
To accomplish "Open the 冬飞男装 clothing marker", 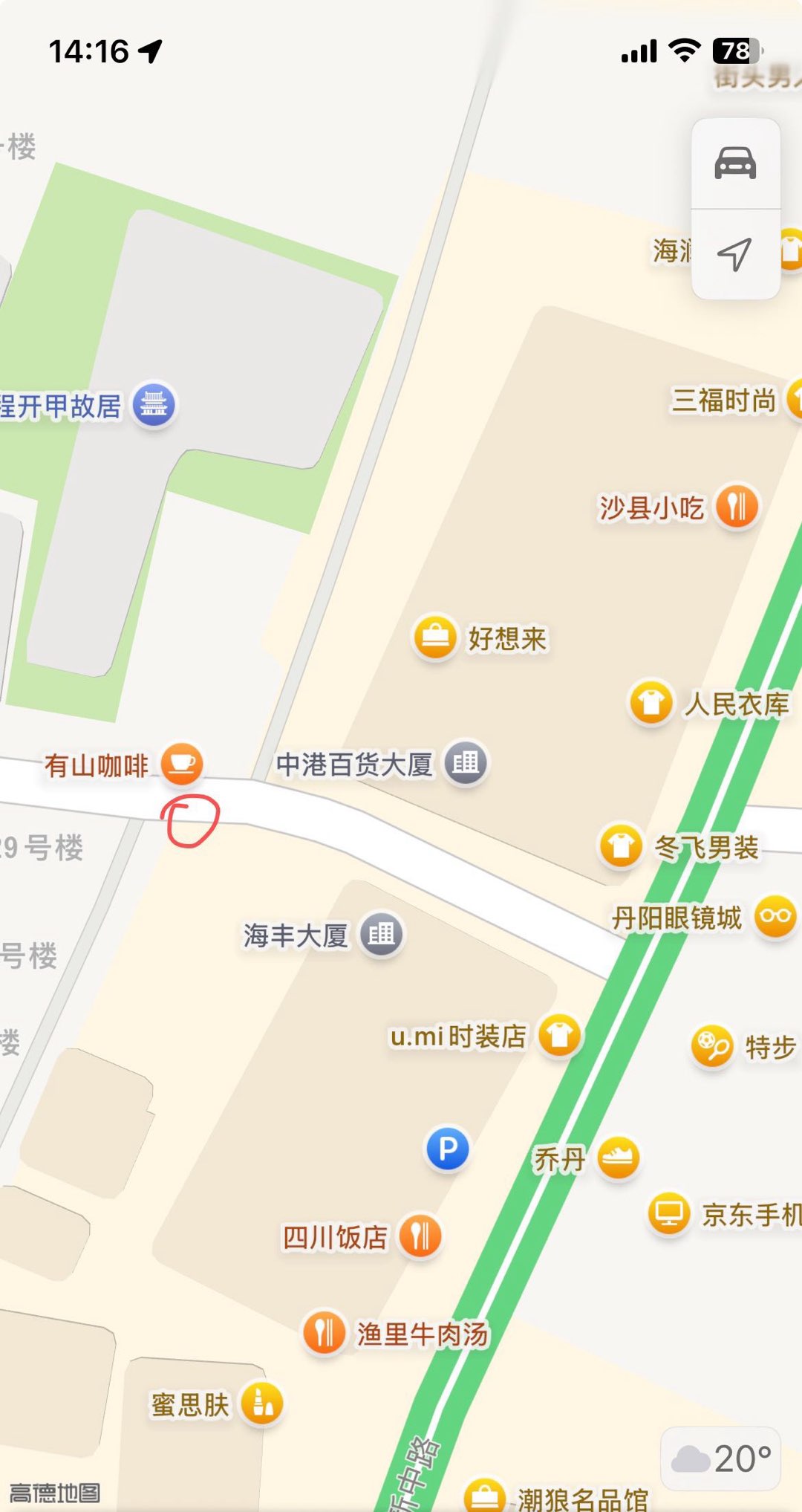I will [x=622, y=846].
